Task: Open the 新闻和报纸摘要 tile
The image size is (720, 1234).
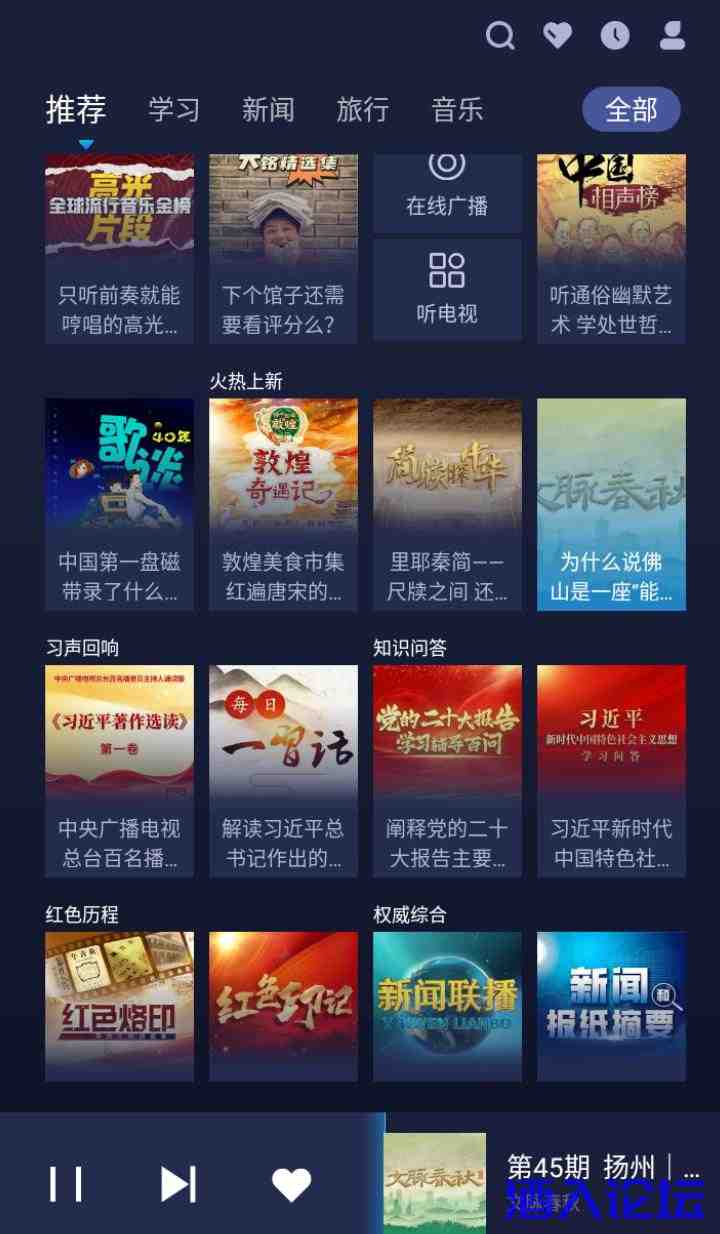Action: (611, 1005)
